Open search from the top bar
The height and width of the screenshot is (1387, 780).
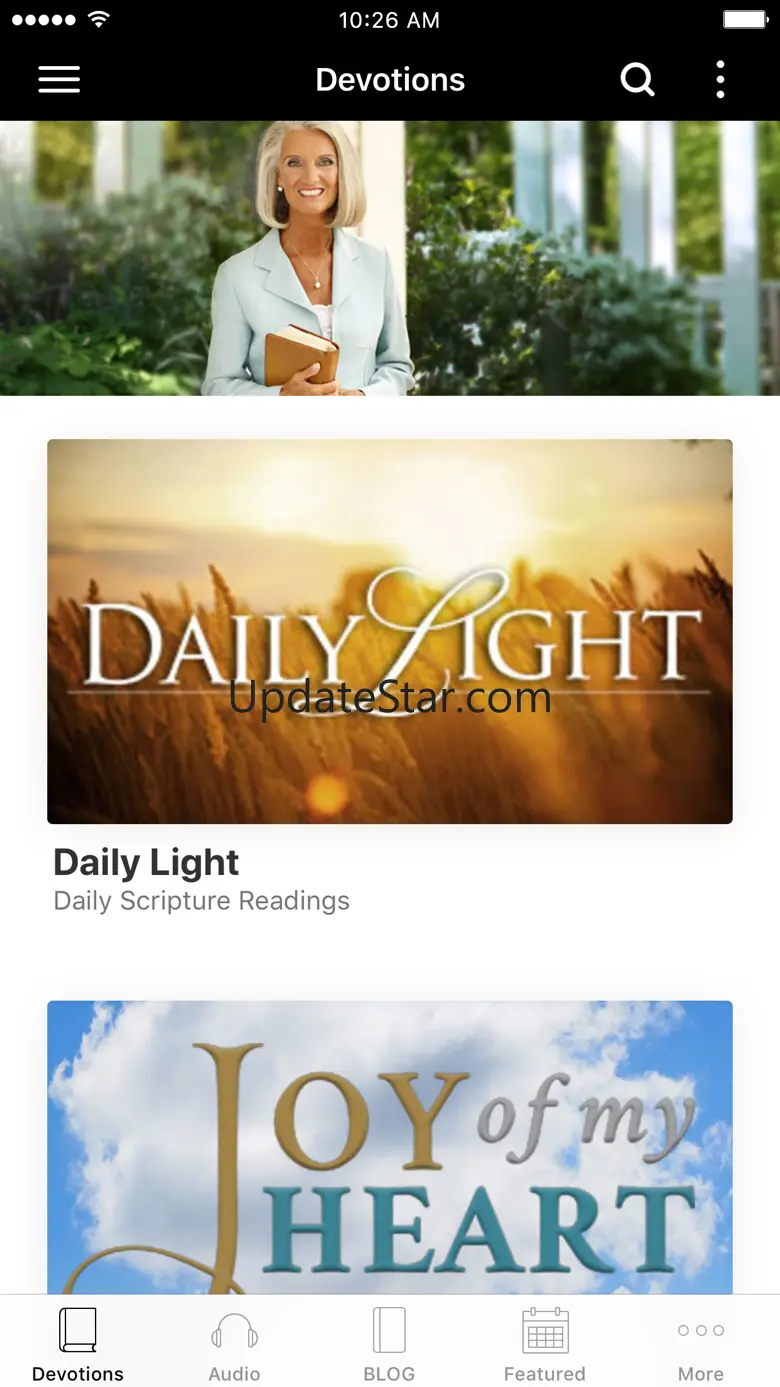click(x=637, y=80)
